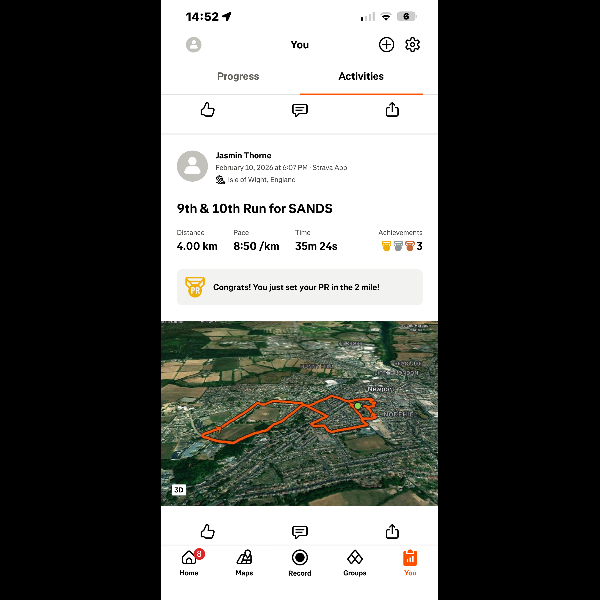Share the SANDS run below the map
600x600 pixels.
tap(392, 531)
